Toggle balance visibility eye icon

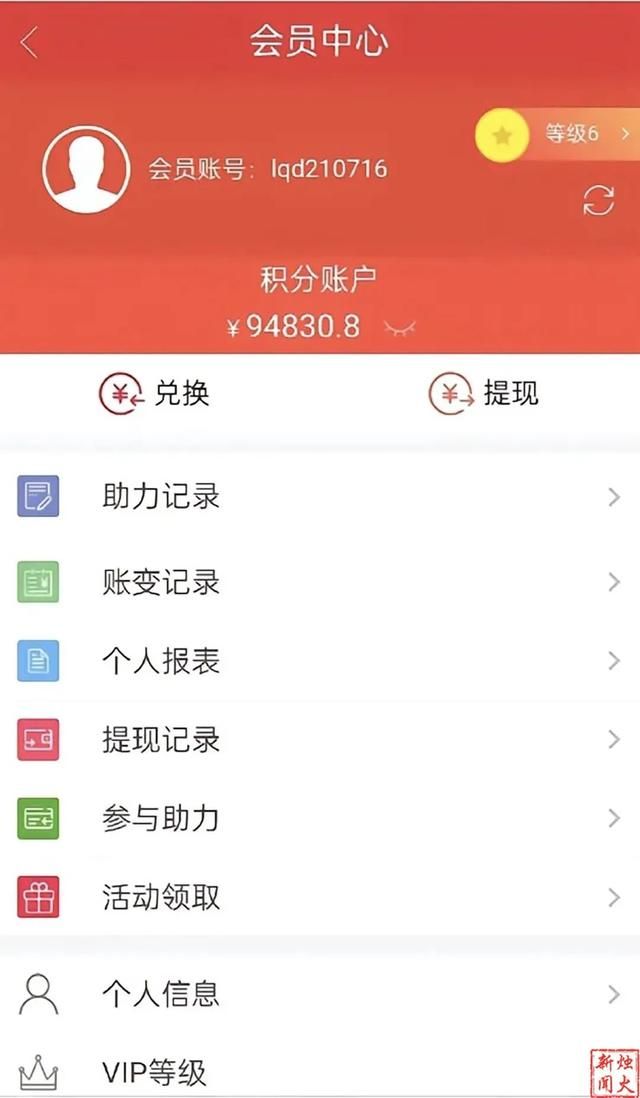tap(398, 327)
